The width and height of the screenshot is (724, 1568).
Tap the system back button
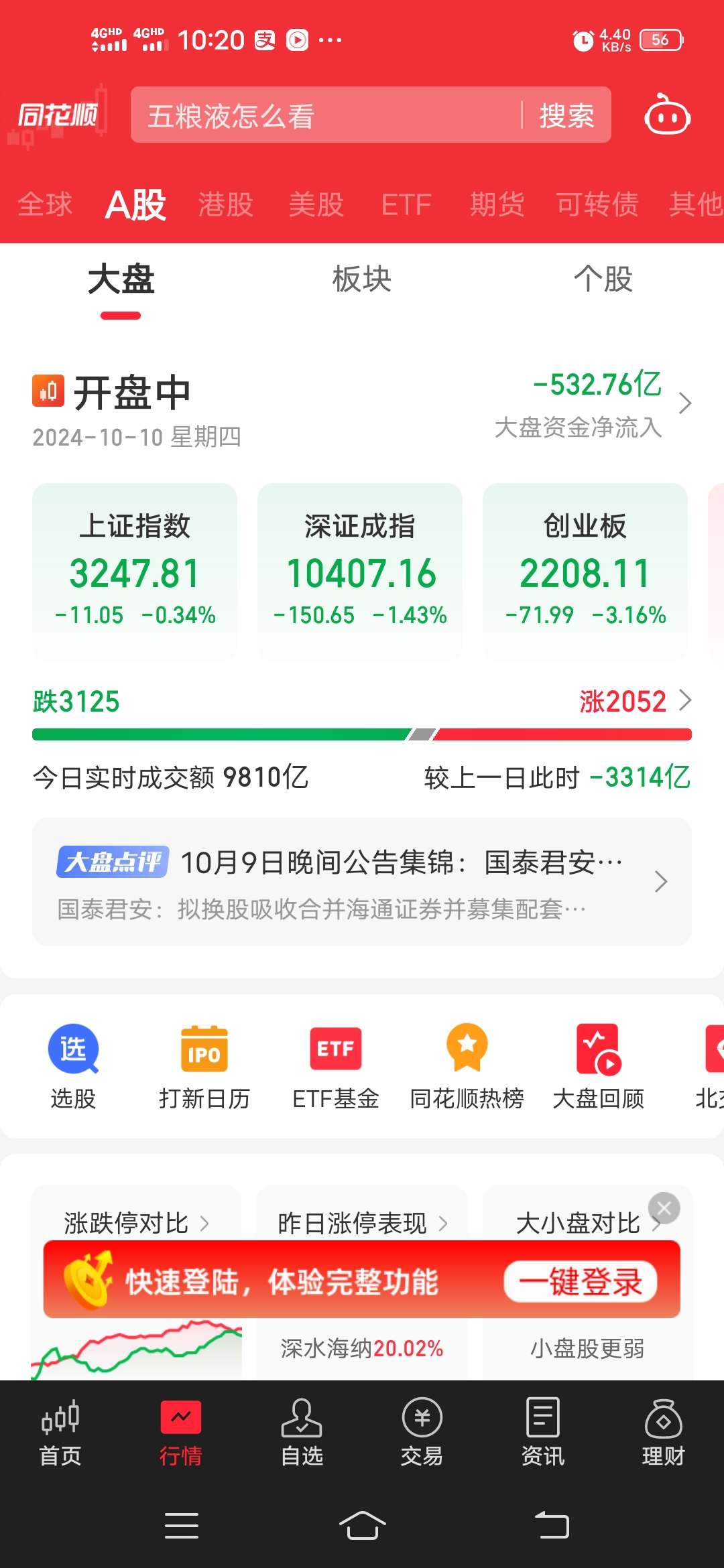pos(552,1526)
